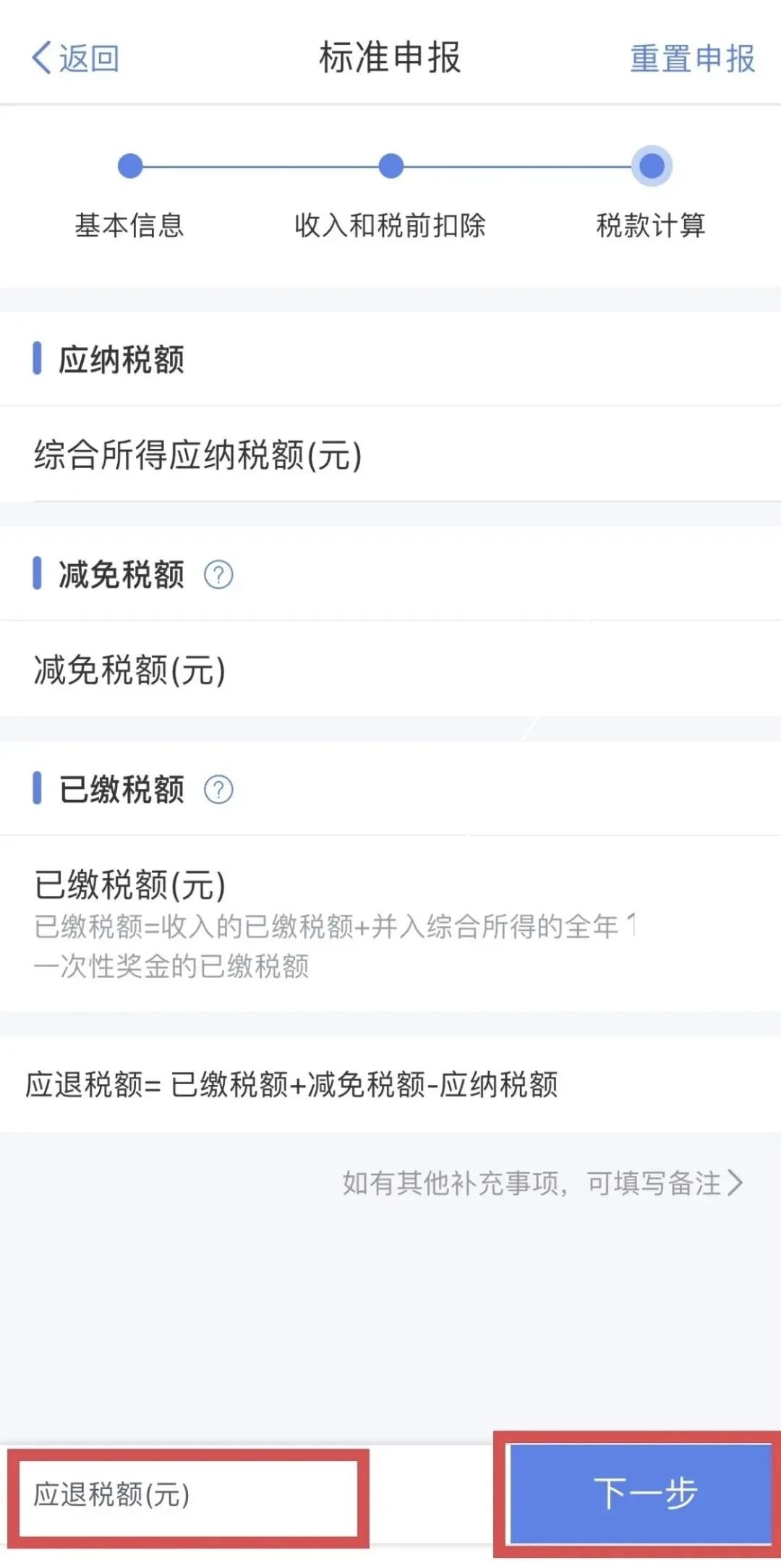
Task: Open the 综合所得应纳税额(元) row
Action: pyautogui.click(x=390, y=455)
